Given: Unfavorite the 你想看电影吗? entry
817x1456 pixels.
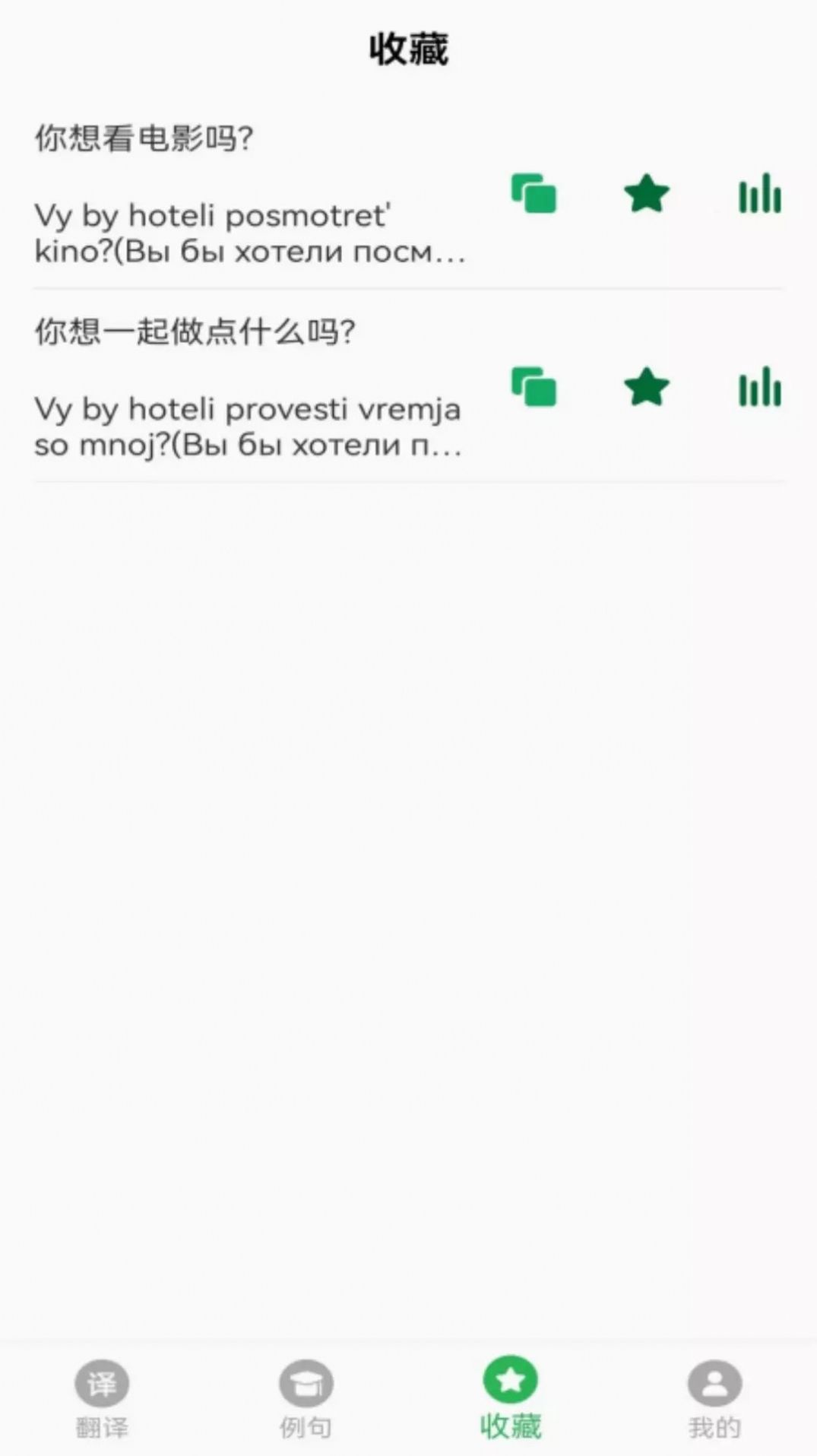Looking at the screenshot, I should pyautogui.click(x=646, y=194).
